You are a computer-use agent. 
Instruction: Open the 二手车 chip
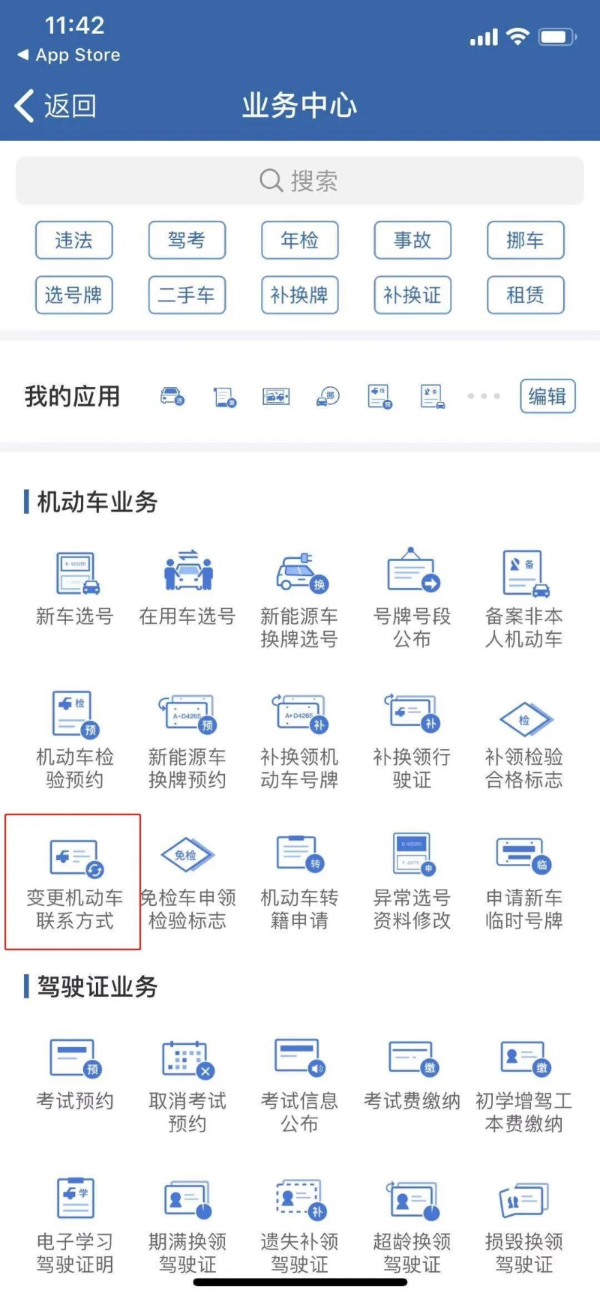point(187,295)
